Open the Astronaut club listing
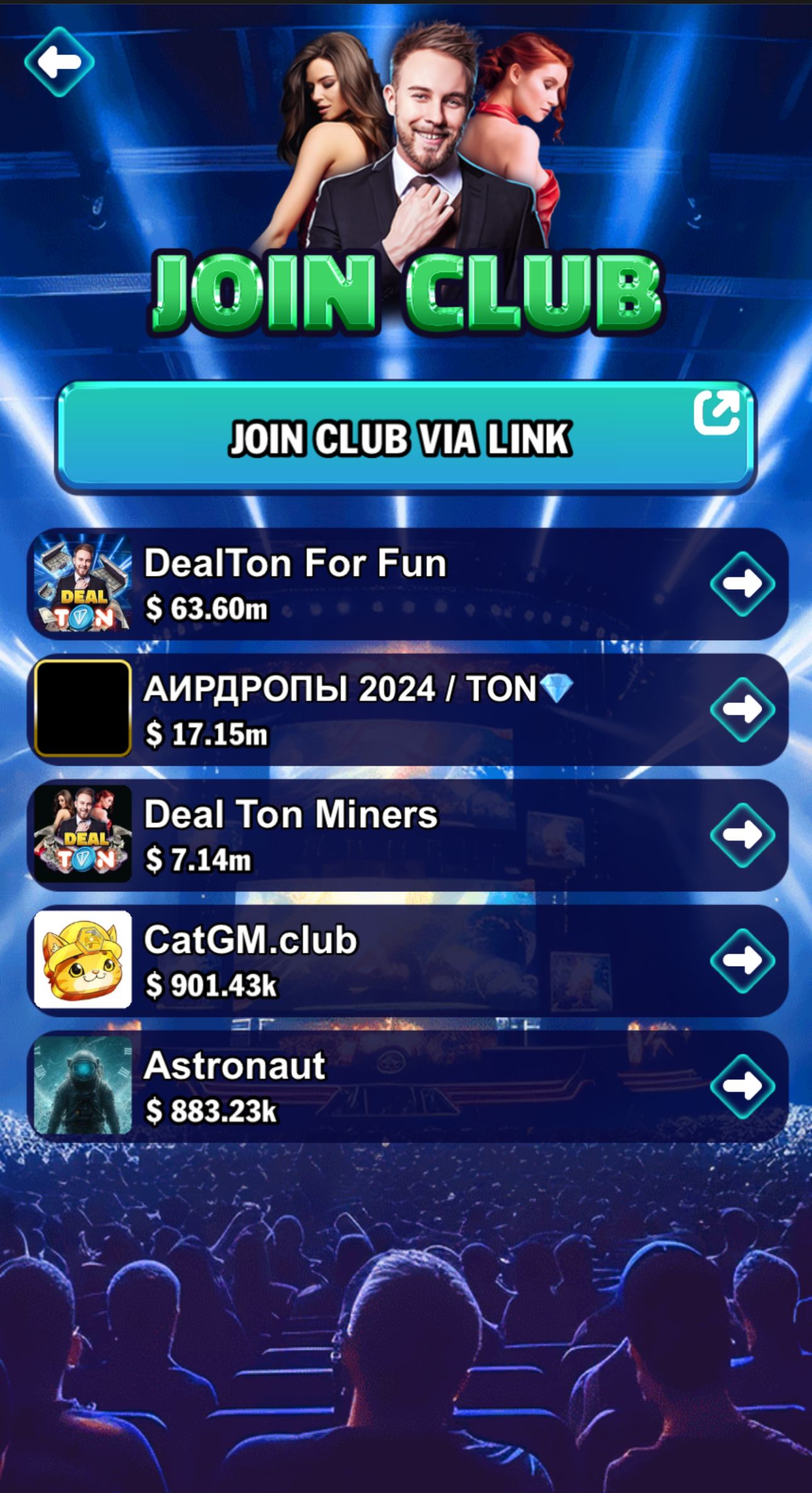 pos(403,1084)
